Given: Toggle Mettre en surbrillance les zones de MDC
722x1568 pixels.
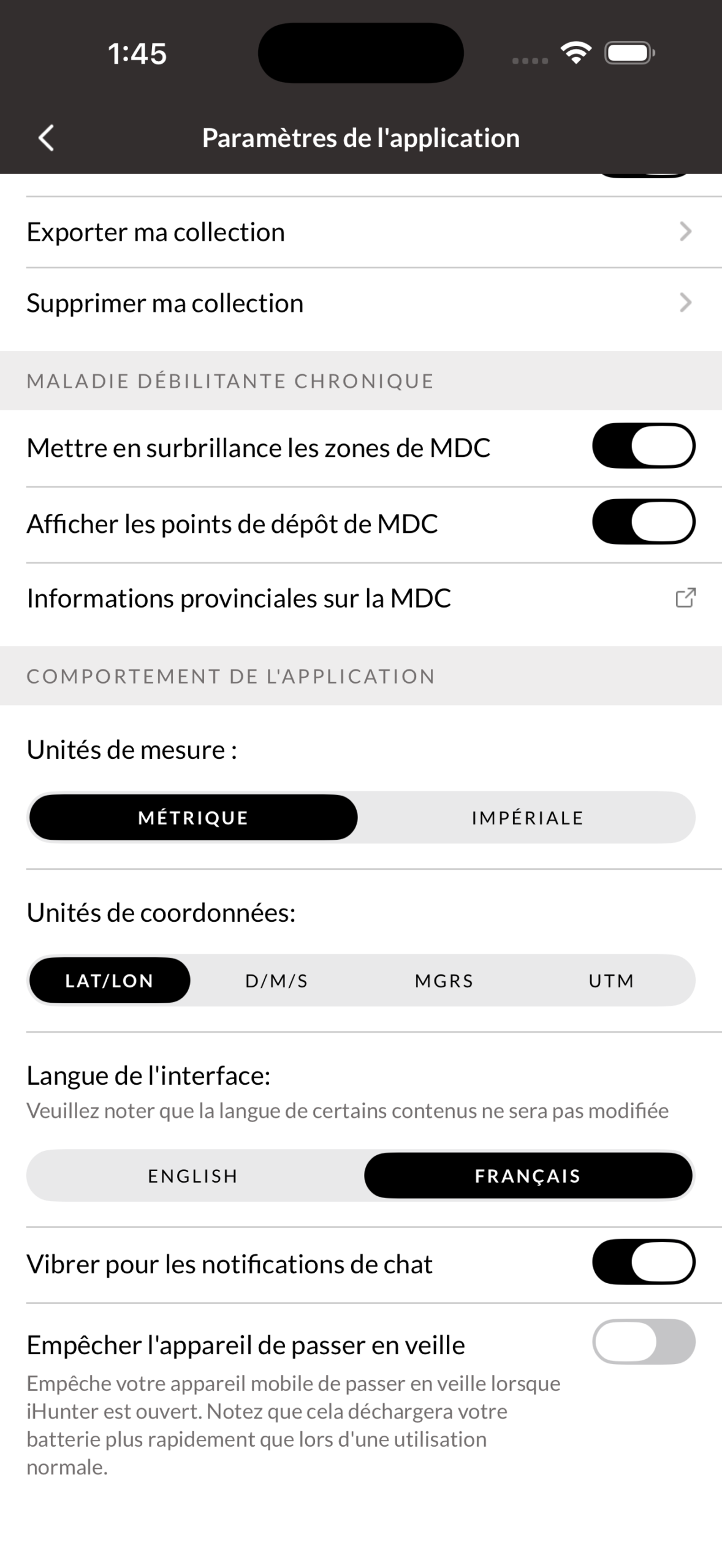Looking at the screenshot, I should [x=643, y=446].
